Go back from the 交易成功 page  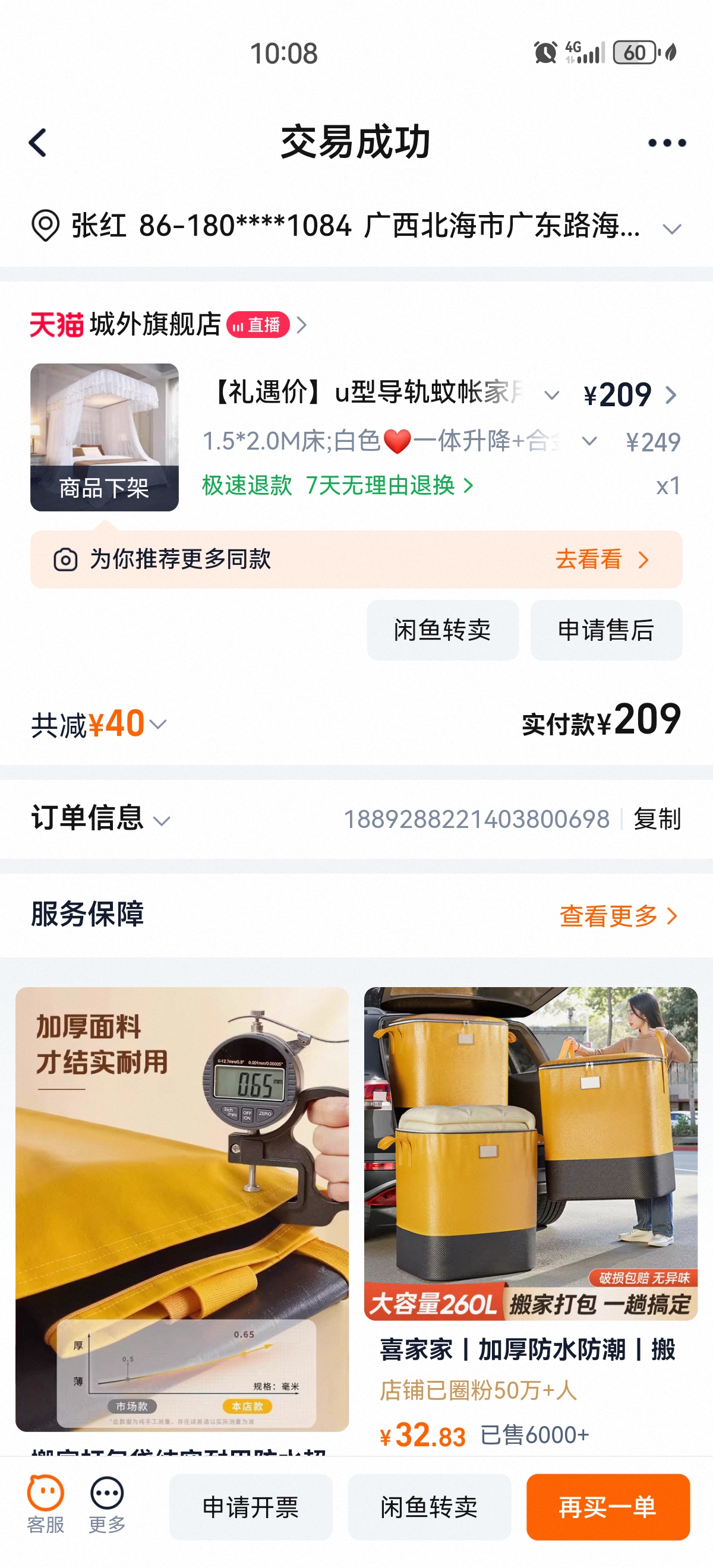pyautogui.click(x=38, y=143)
